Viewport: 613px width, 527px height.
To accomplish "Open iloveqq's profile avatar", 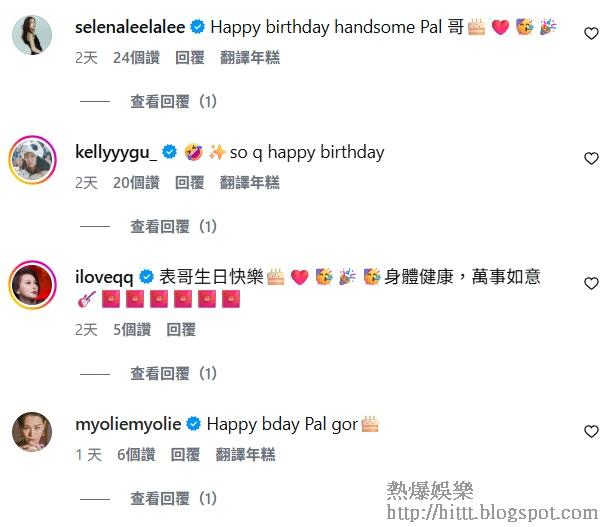I will [x=32, y=284].
